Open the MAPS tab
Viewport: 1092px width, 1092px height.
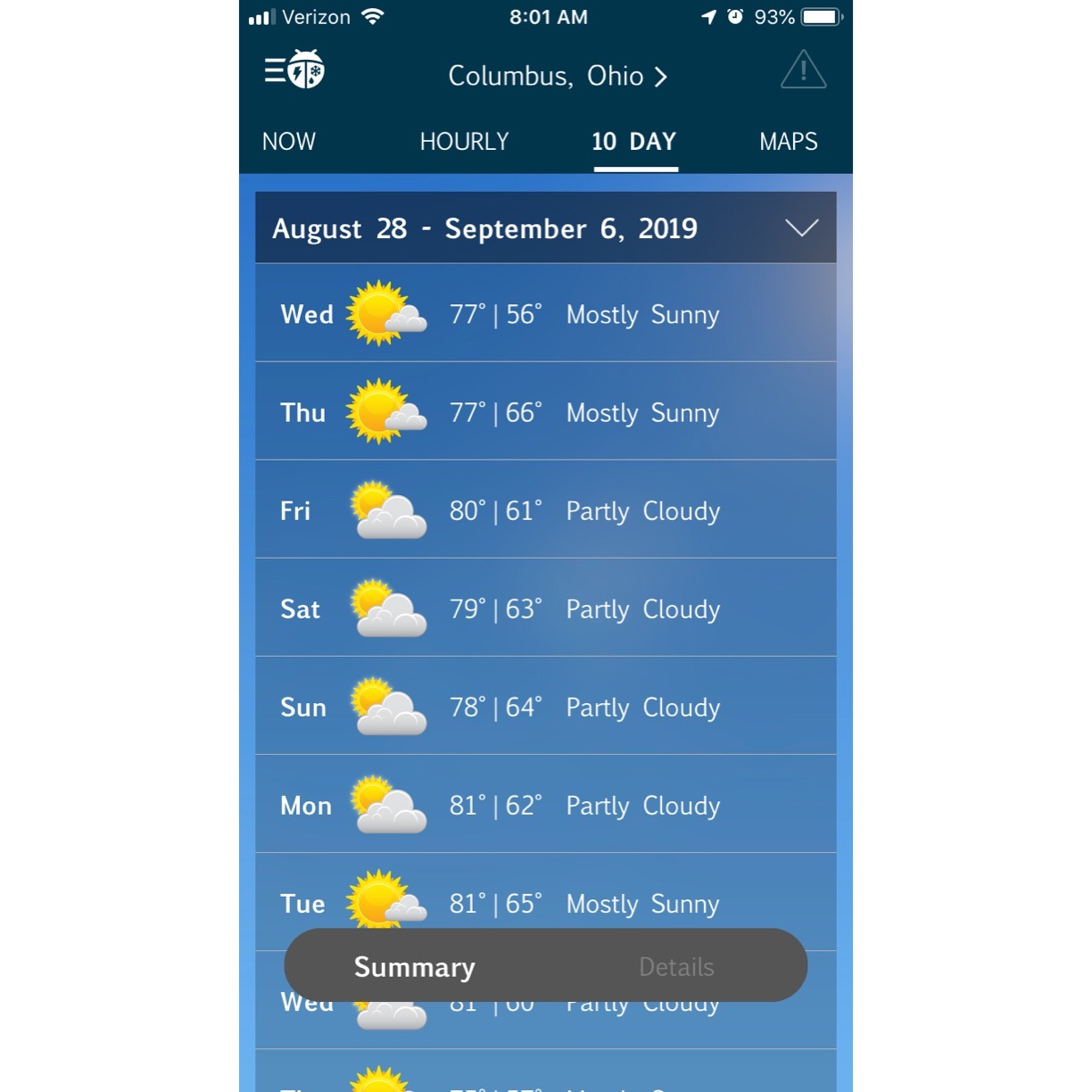point(788,142)
